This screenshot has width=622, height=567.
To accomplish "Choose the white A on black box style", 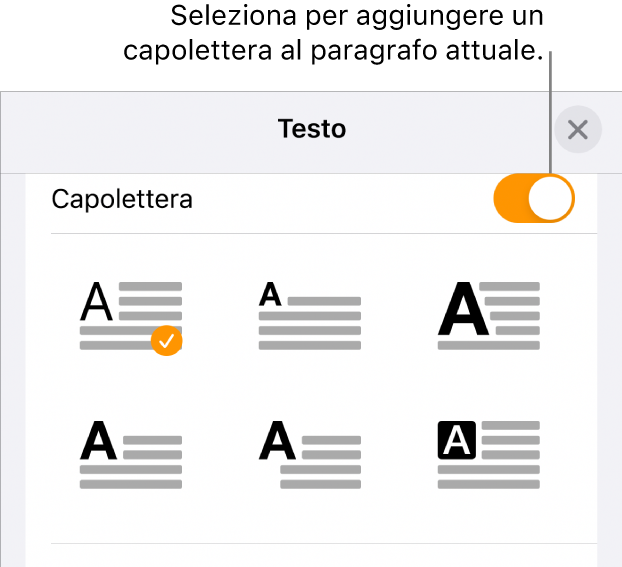I will pyautogui.click(x=489, y=454).
